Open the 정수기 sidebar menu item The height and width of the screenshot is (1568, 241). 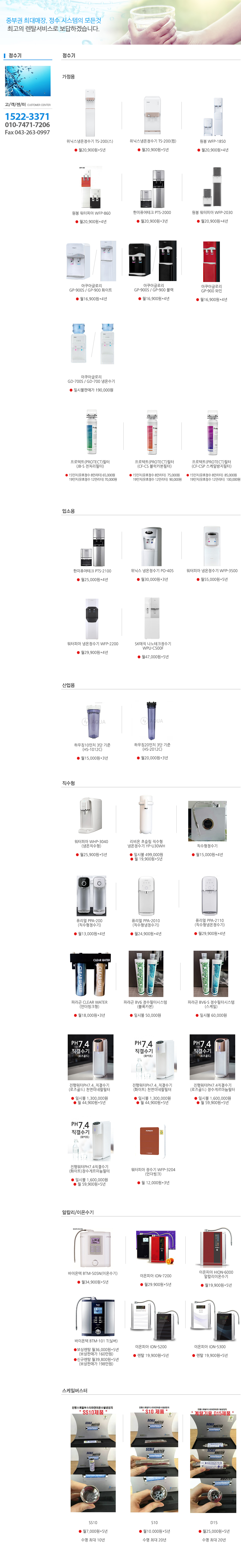(15, 55)
